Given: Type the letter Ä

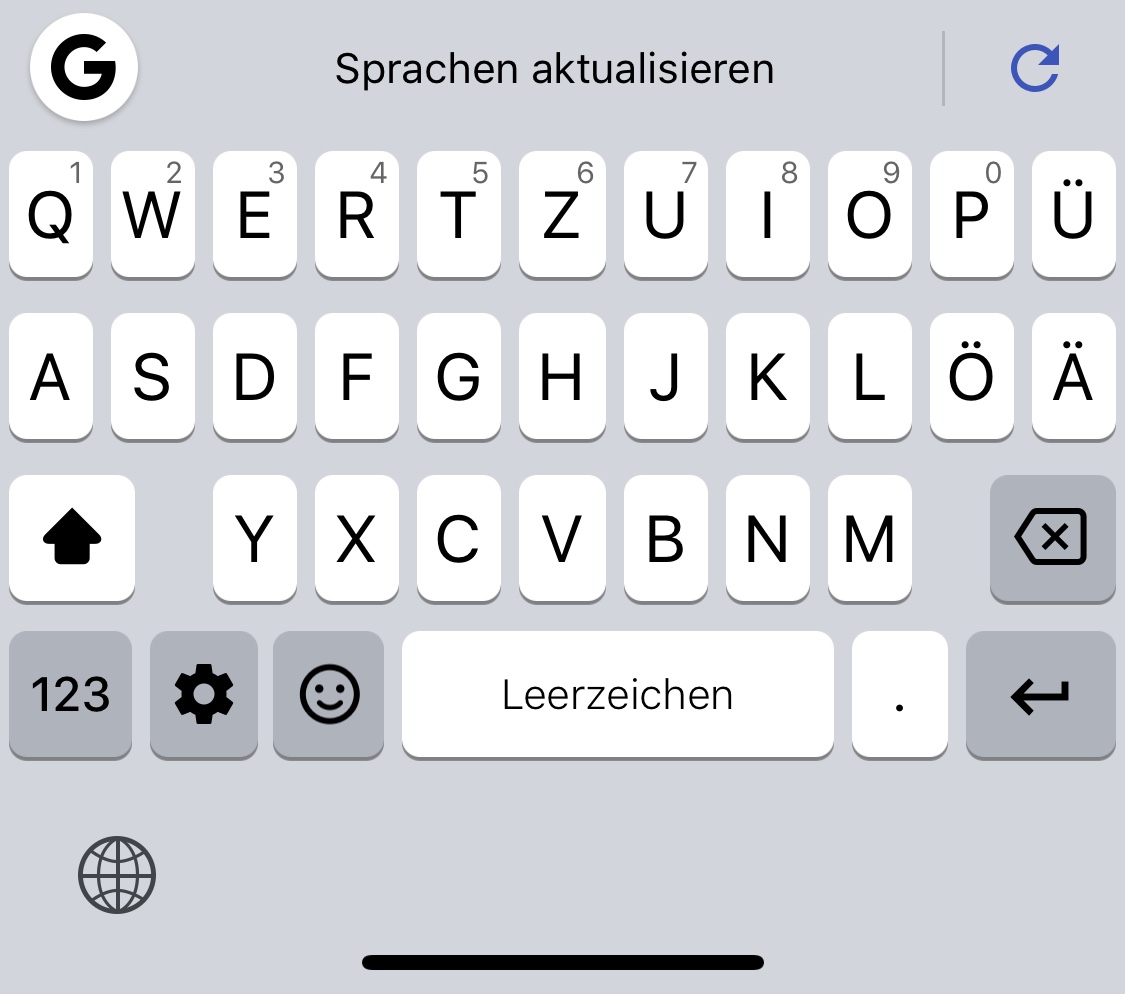Looking at the screenshot, I should point(1073,376).
